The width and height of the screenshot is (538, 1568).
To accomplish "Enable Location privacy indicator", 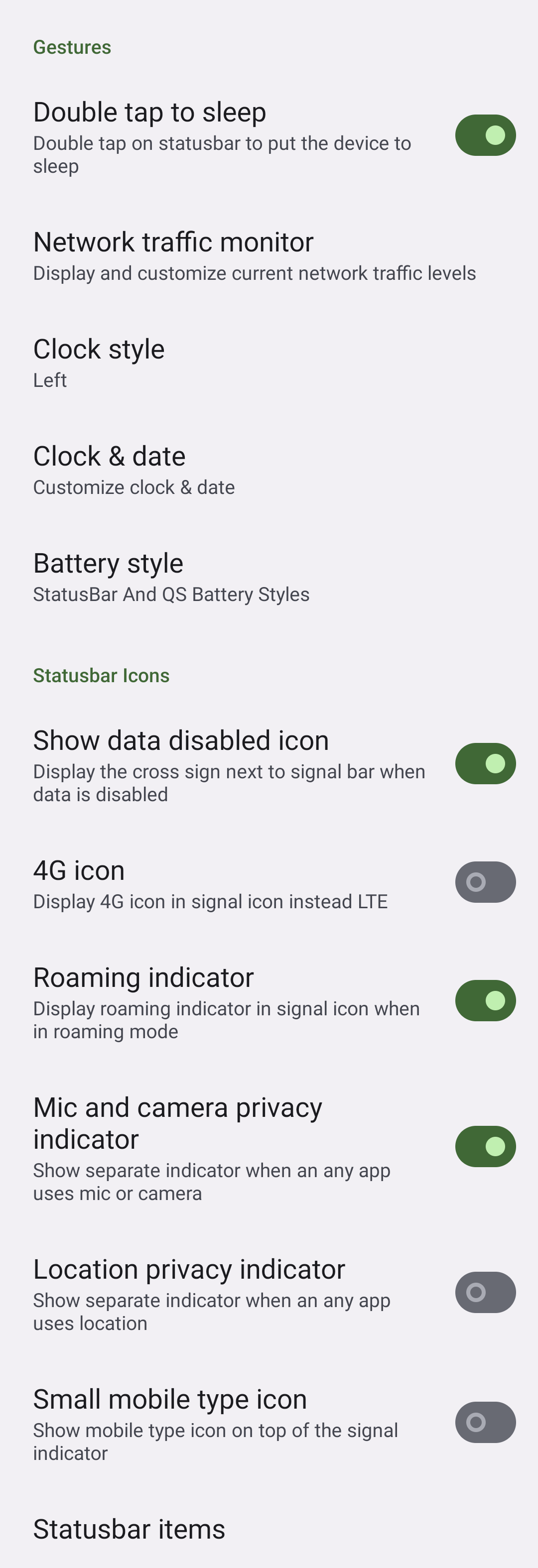I will point(485,1292).
